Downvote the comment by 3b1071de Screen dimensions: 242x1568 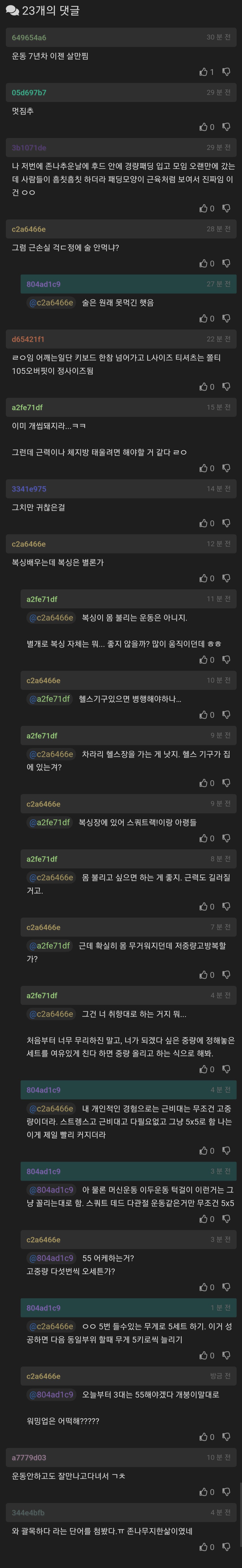tap(226, 208)
